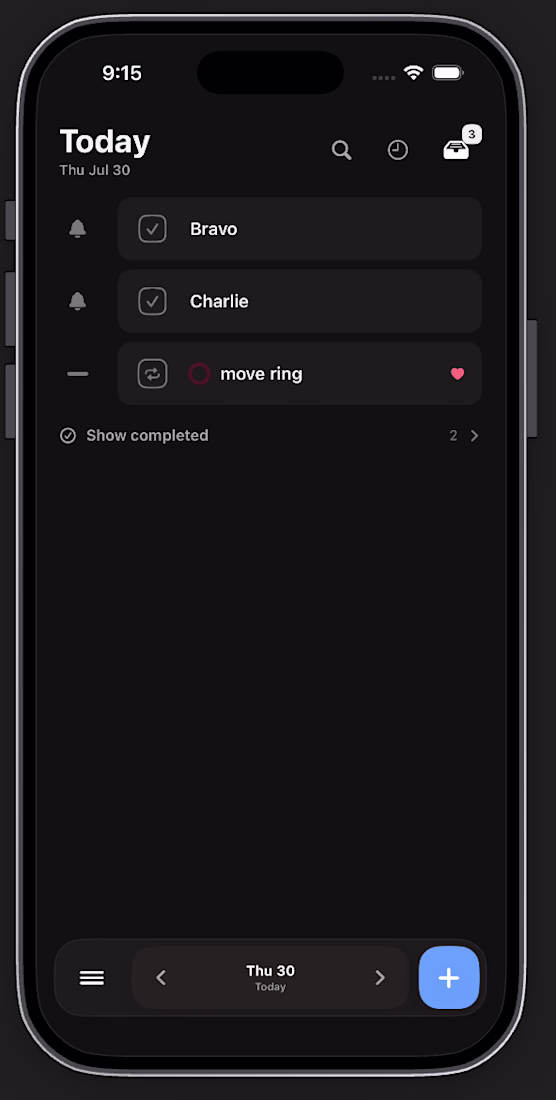Image resolution: width=556 pixels, height=1100 pixels.
Task: Open the Bravo task row
Action: [x=299, y=229]
